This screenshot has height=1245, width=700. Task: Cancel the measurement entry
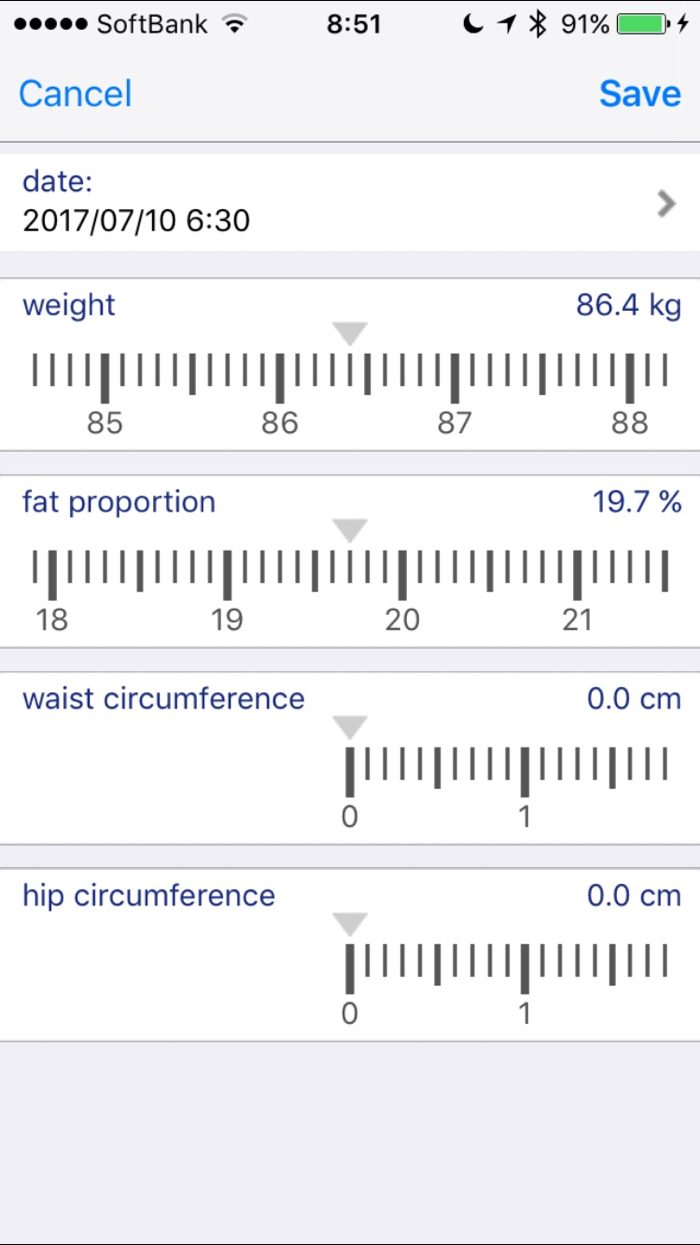75,94
